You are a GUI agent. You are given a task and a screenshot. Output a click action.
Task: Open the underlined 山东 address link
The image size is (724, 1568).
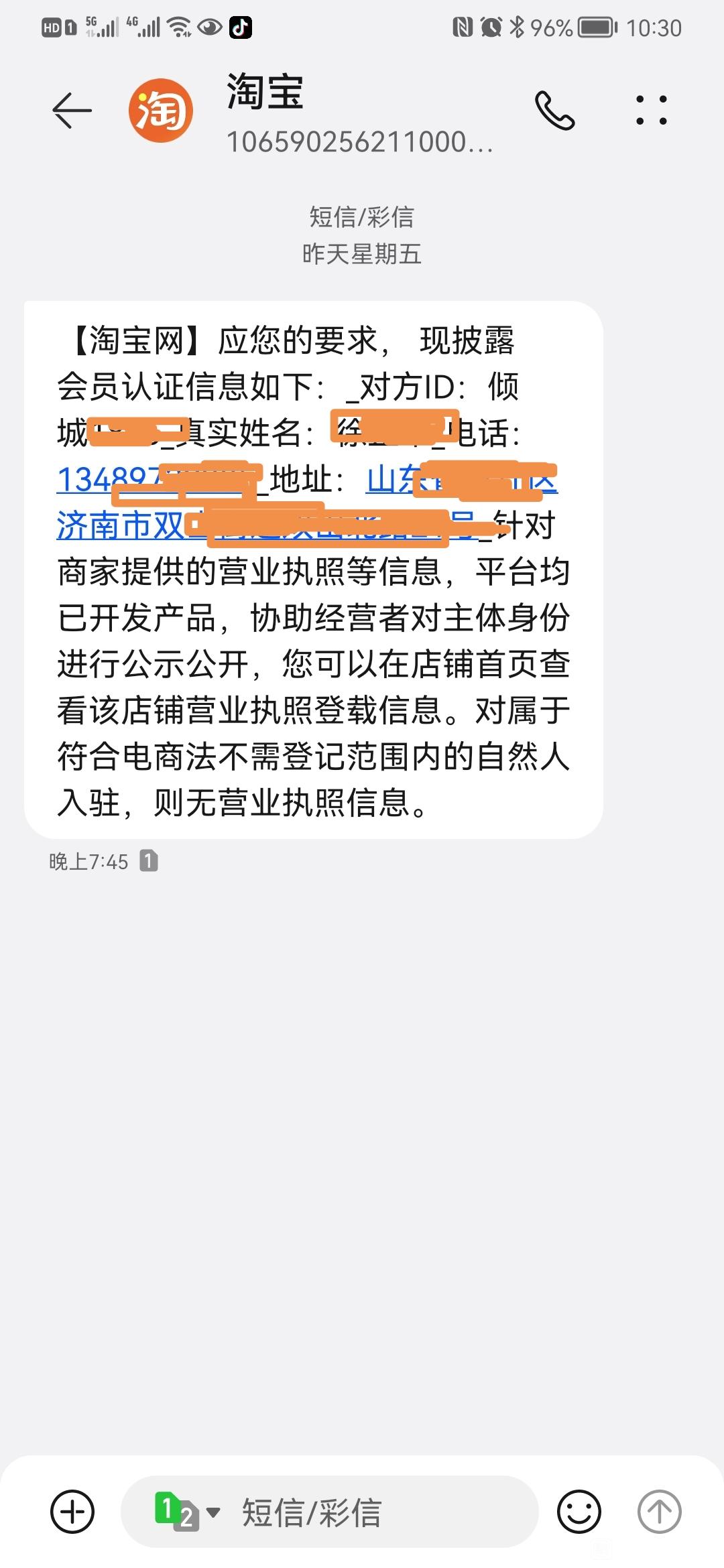tap(307, 503)
